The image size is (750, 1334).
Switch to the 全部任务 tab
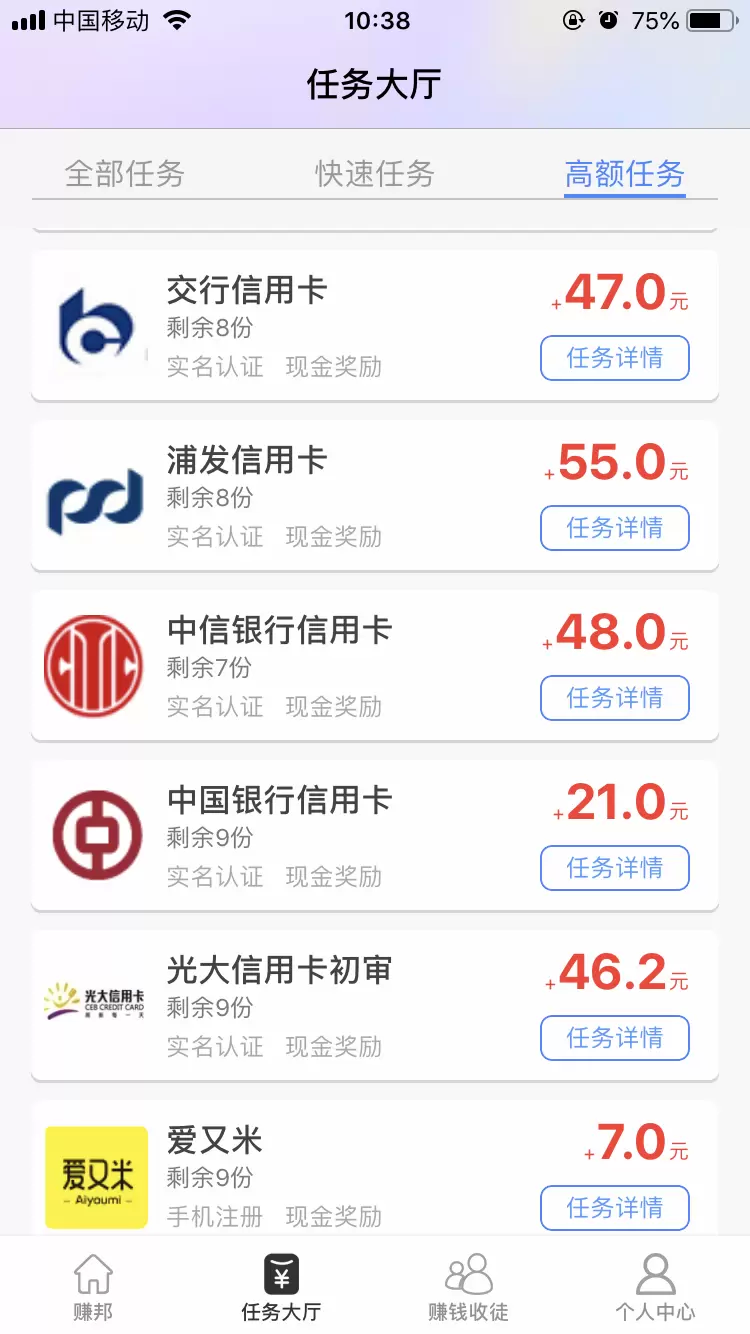pyautogui.click(x=125, y=174)
